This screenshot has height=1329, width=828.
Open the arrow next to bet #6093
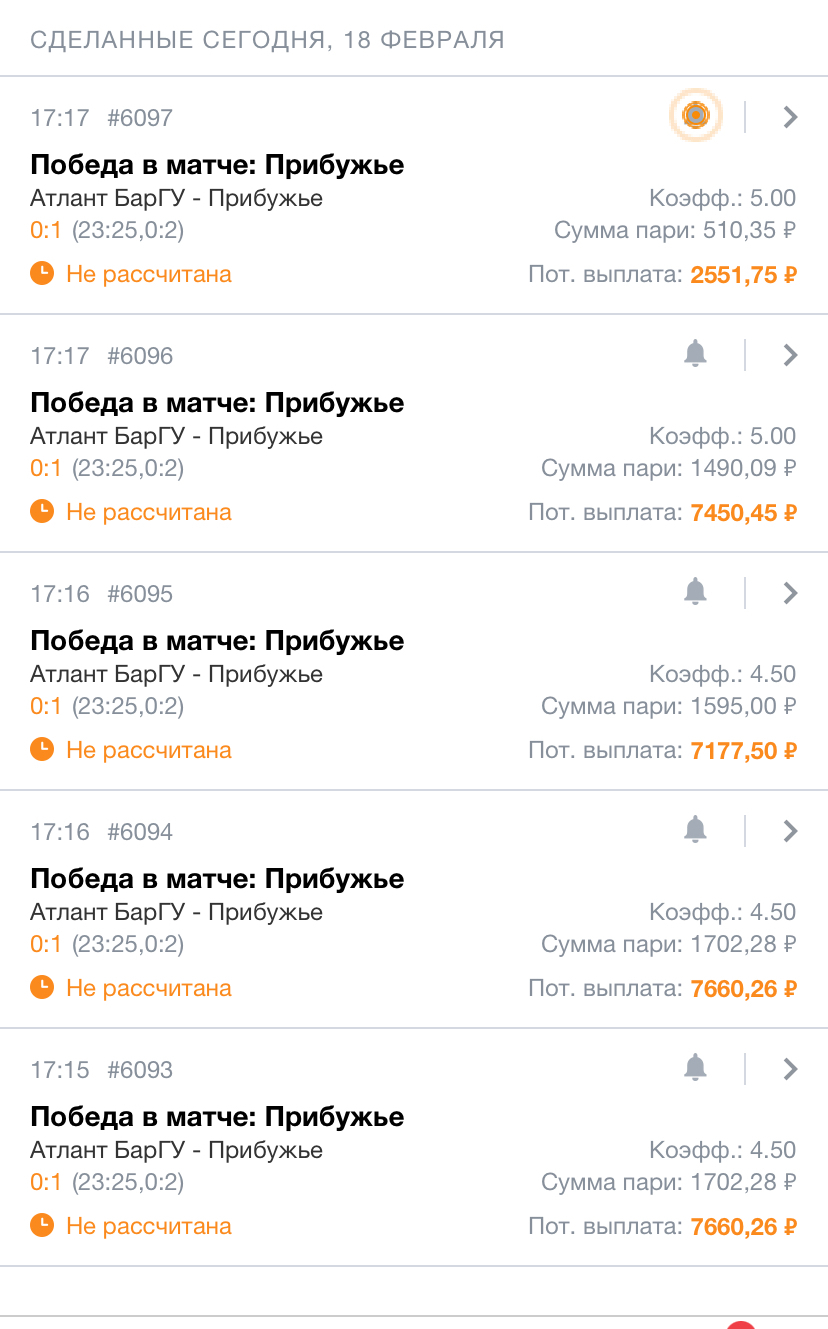pos(790,1069)
